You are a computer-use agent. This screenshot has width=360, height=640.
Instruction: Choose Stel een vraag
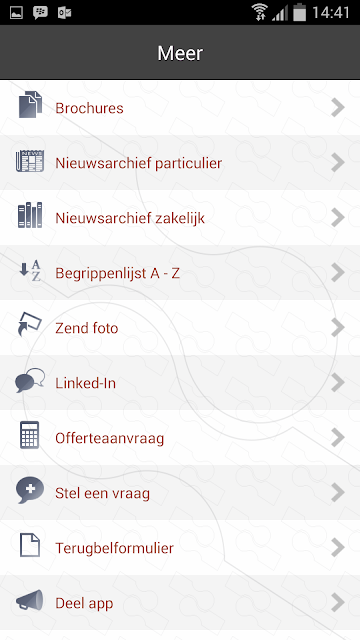180,493
